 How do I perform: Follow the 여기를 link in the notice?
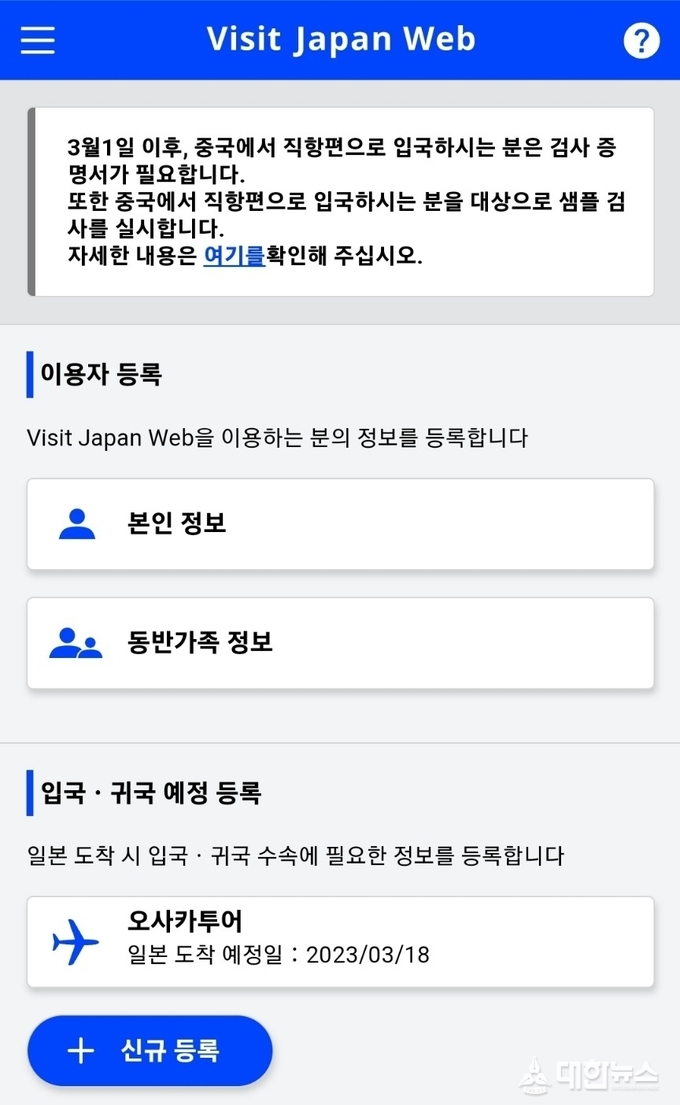click(234, 255)
